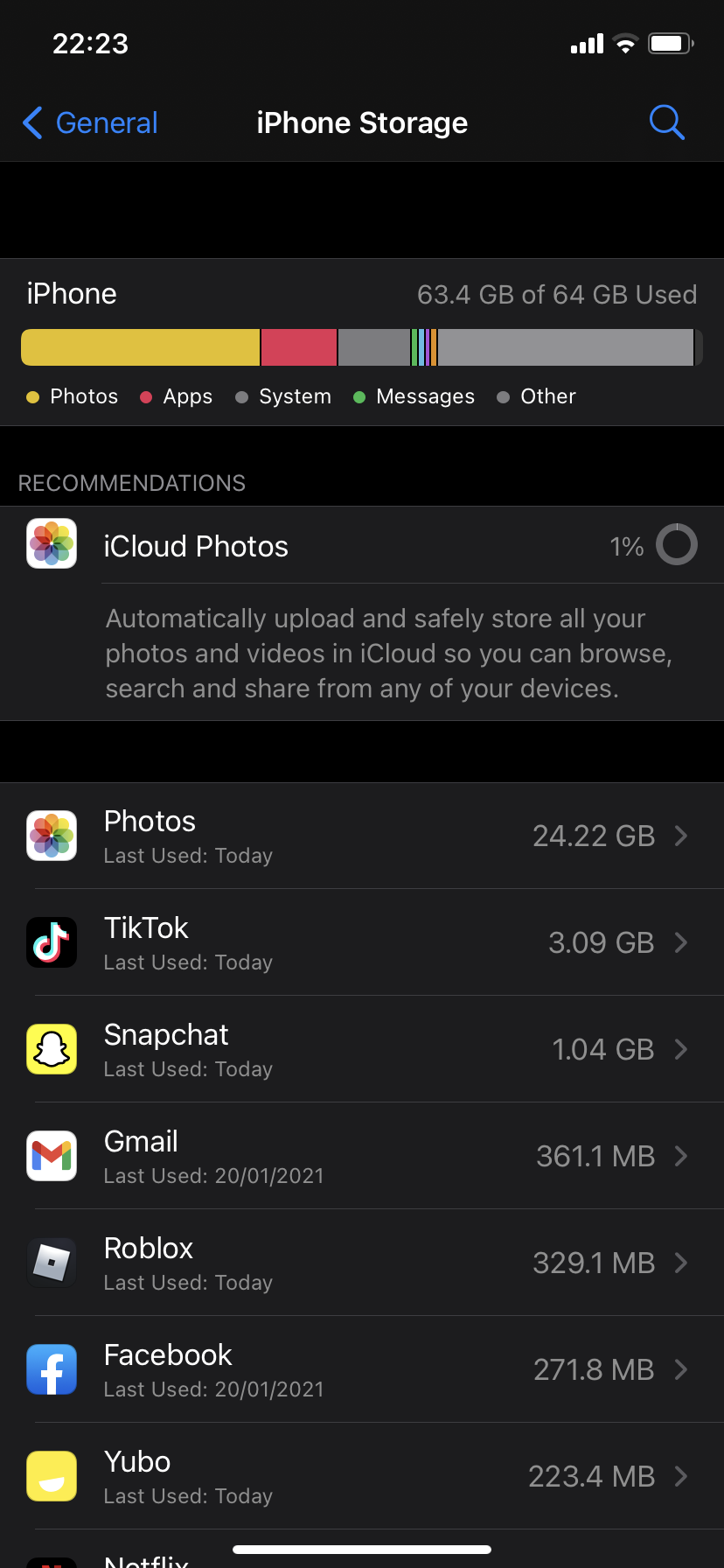Show Roblox storage details

coord(362,1263)
